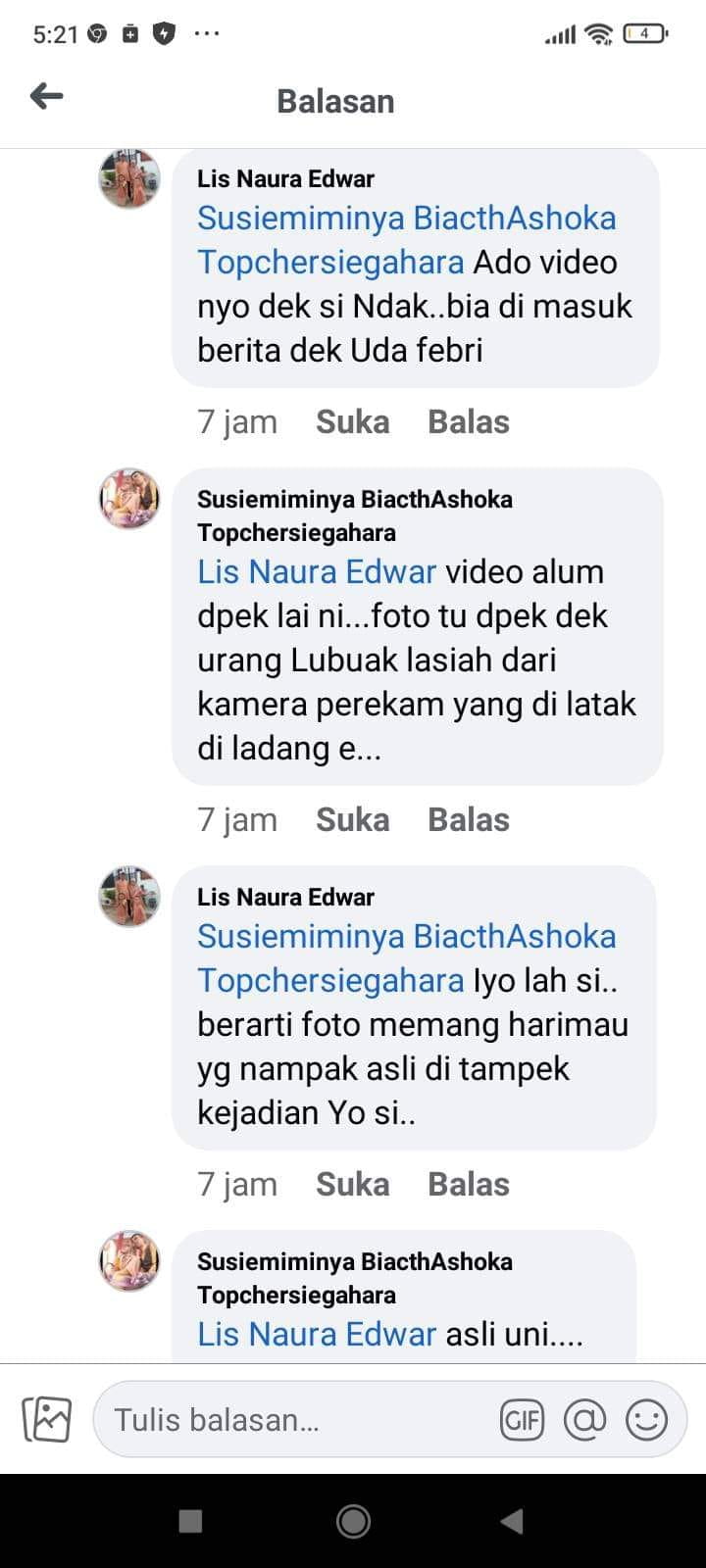Tap the system home button
706x1568 pixels.
pos(353,1521)
